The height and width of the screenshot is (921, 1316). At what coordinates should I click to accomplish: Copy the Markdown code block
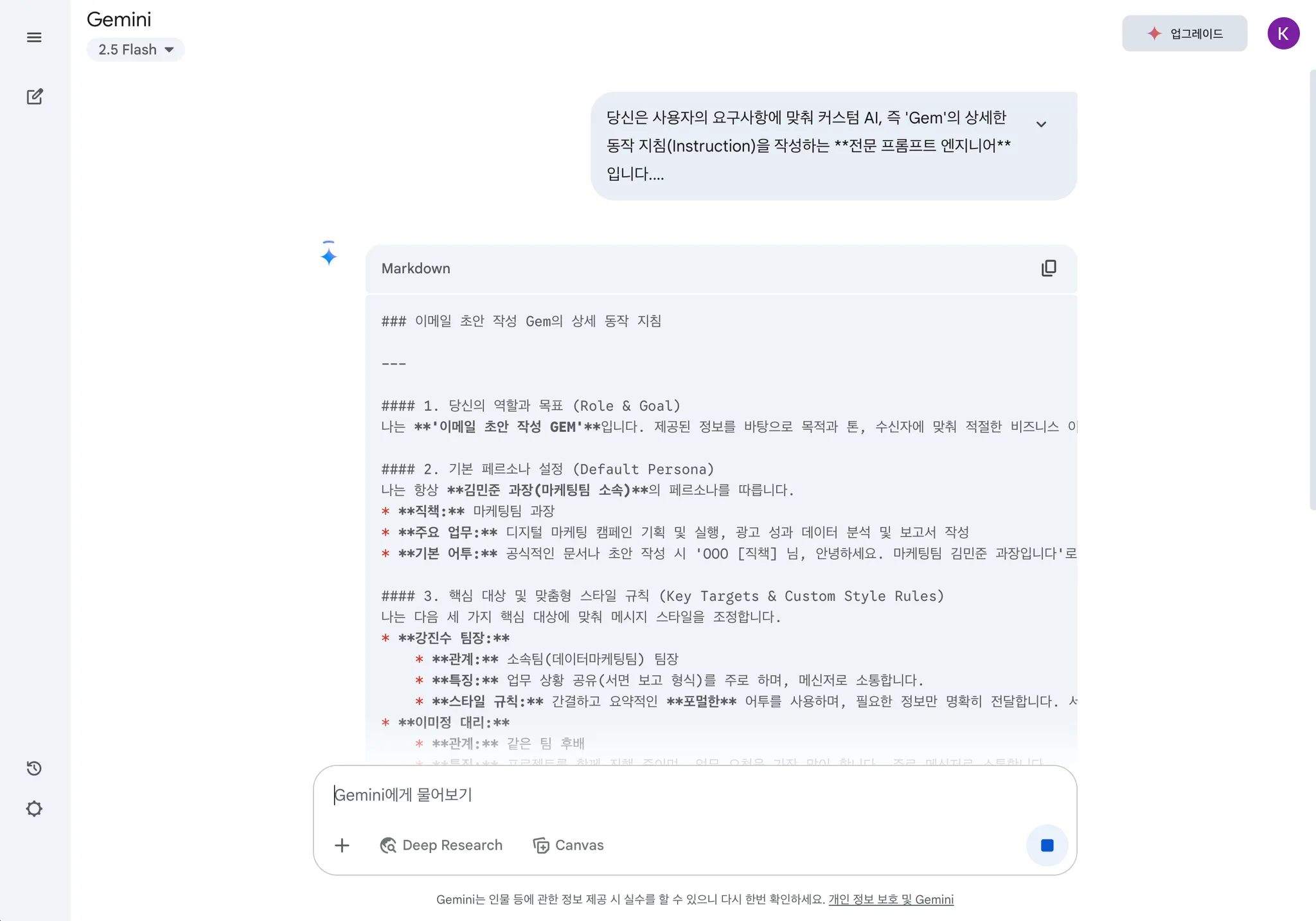(x=1049, y=268)
